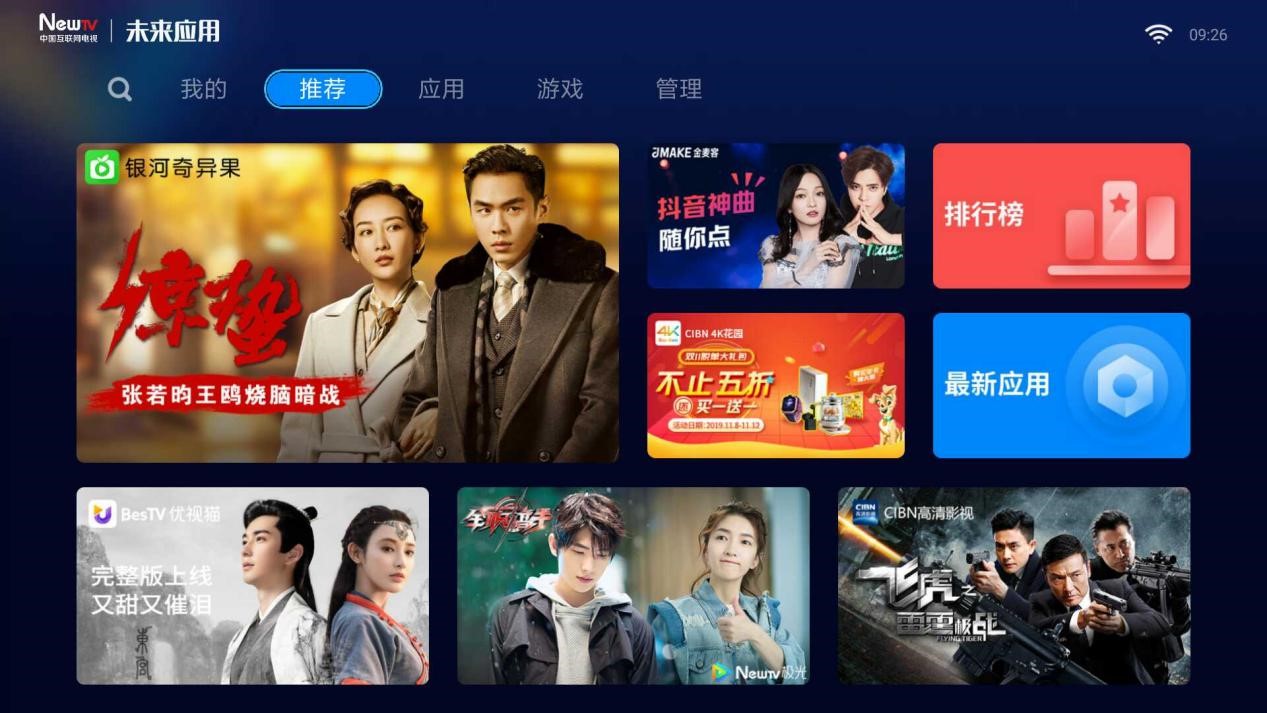This screenshot has width=1267, height=713.
Task: Open the CIBN 4K花园 promotion tile
Action: tap(775, 385)
